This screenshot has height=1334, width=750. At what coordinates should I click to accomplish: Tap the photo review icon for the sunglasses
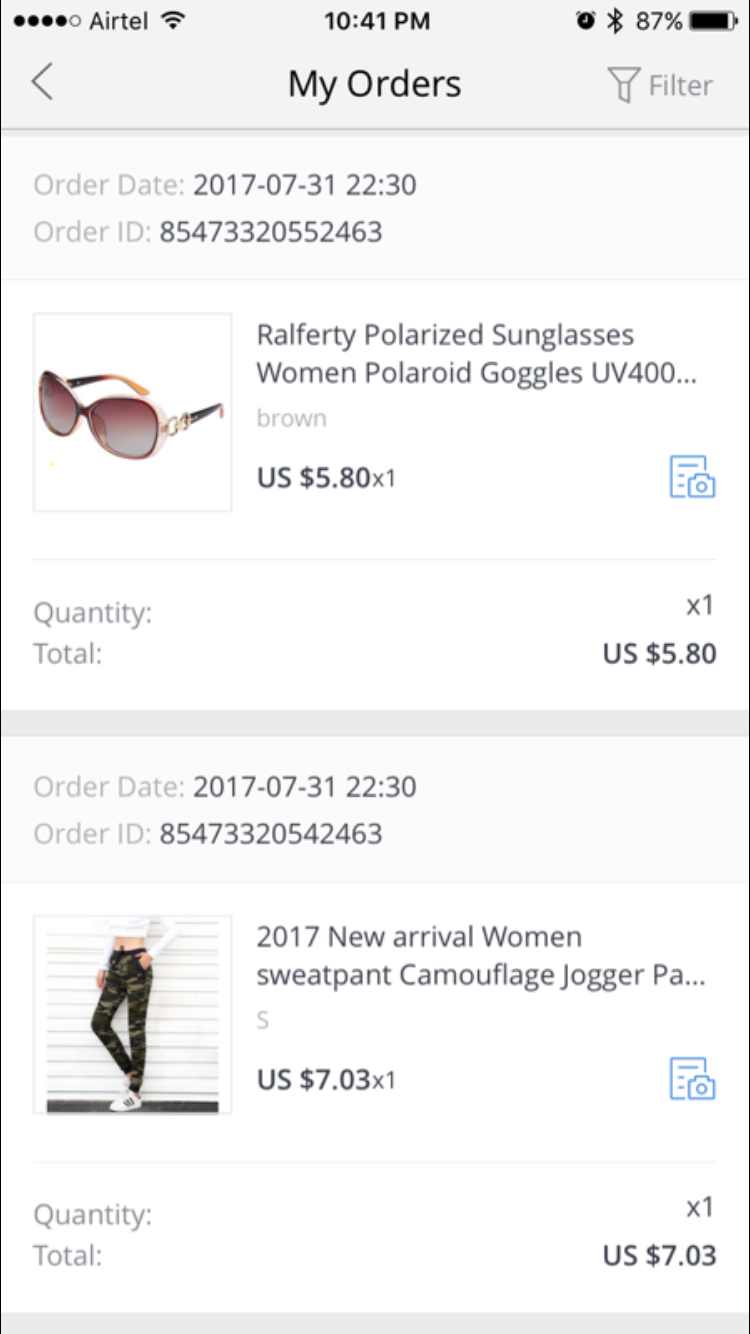692,477
